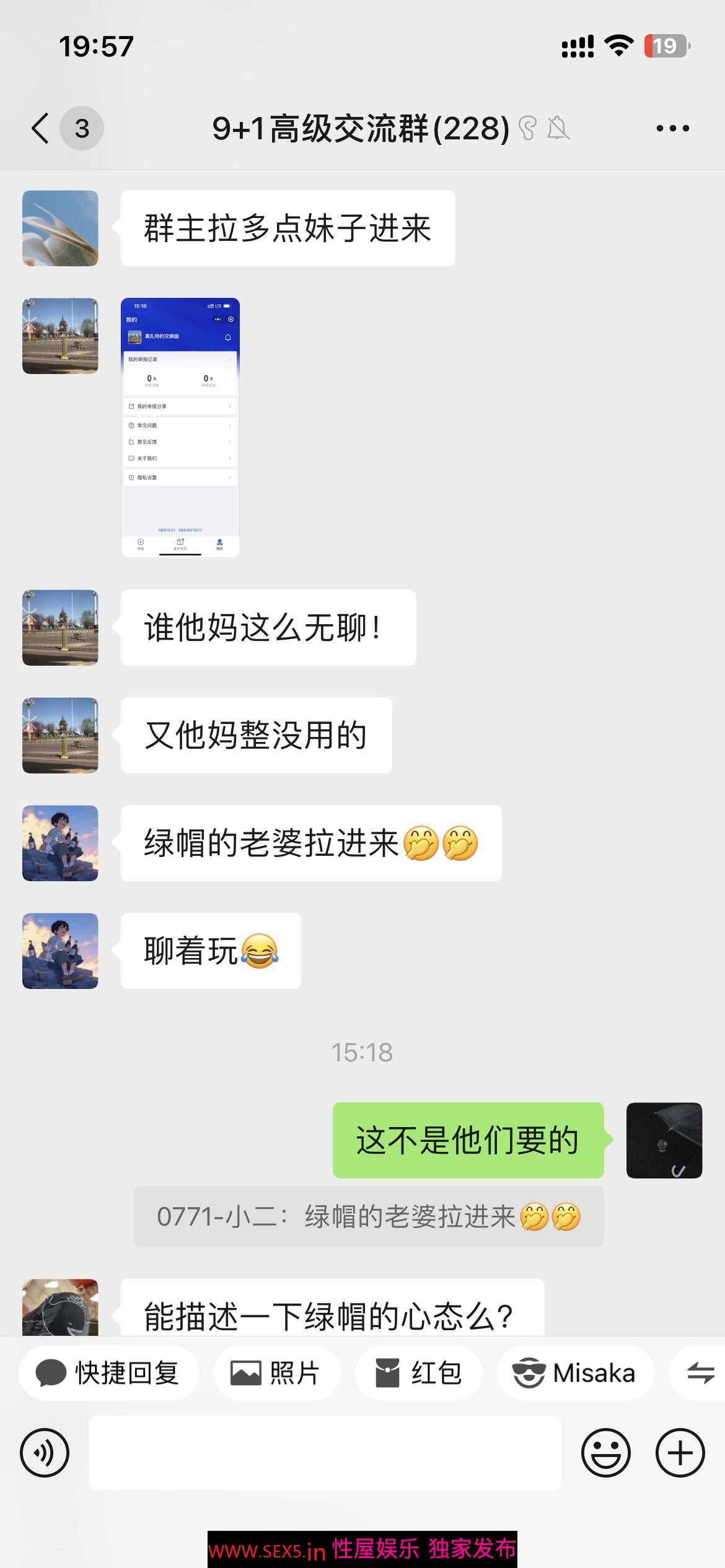This screenshot has height=1568, width=725.
Task: Select the 照片 photo shortcut
Action: [276, 1373]
